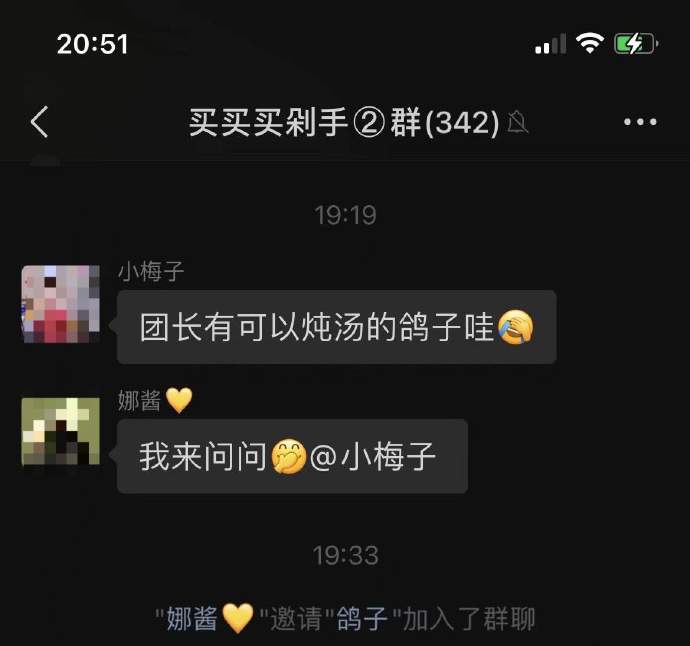Open 娜酱's profile avatar

61,431
